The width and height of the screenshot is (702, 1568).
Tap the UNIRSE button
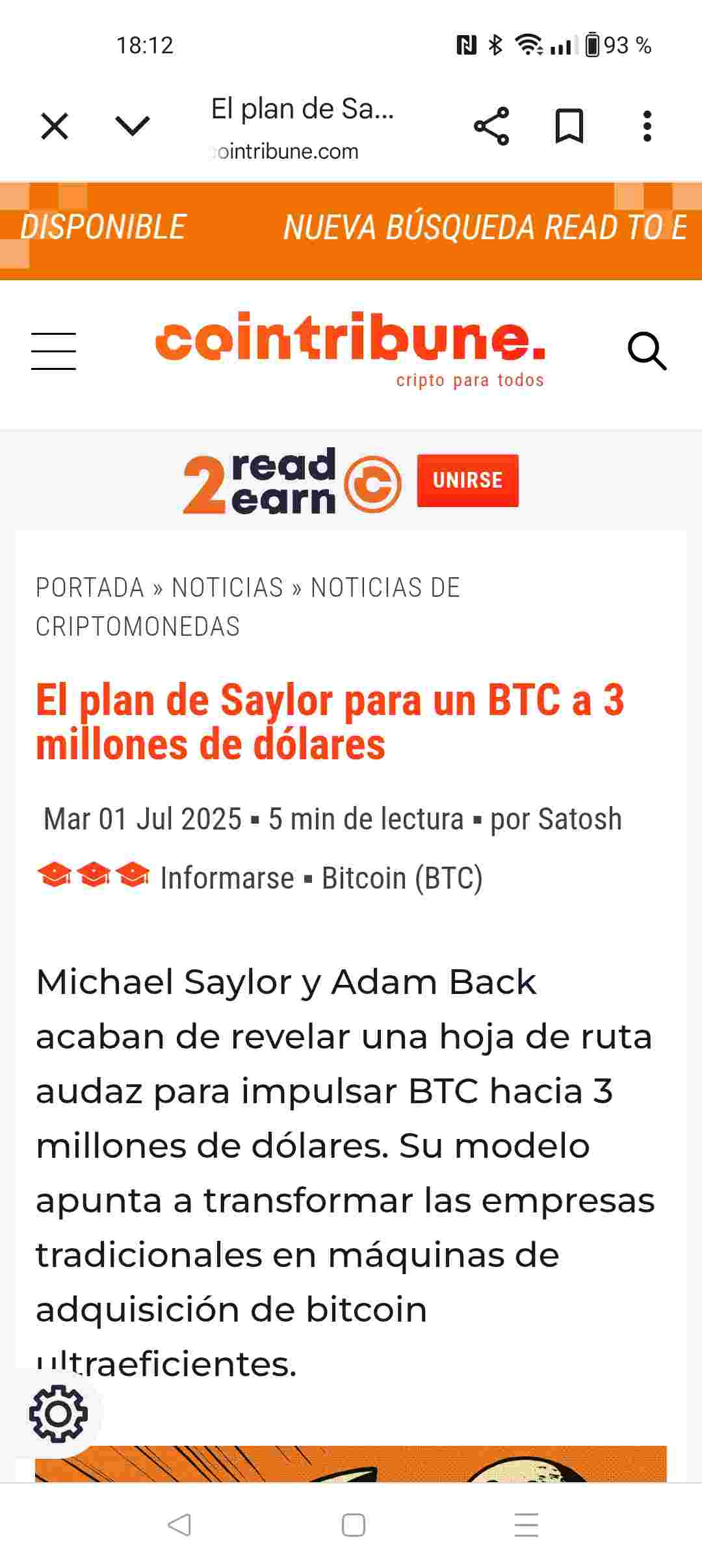click(467, 480)
